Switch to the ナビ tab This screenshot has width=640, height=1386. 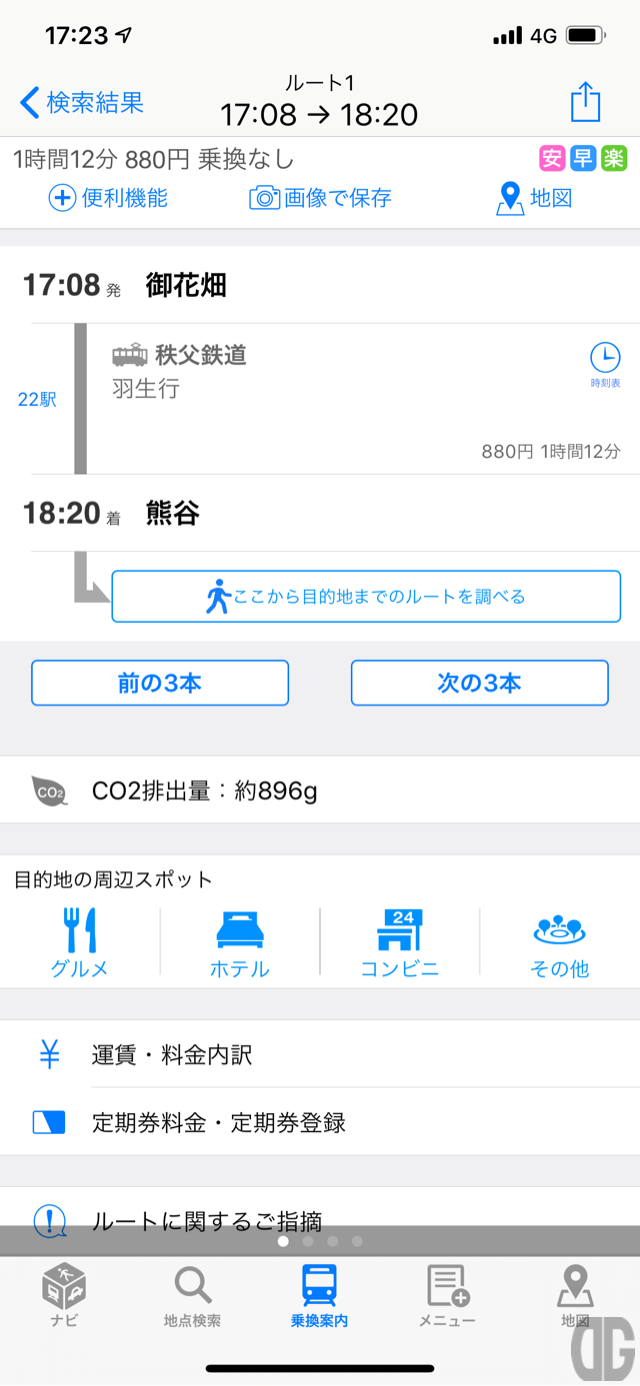(64, 1295)
